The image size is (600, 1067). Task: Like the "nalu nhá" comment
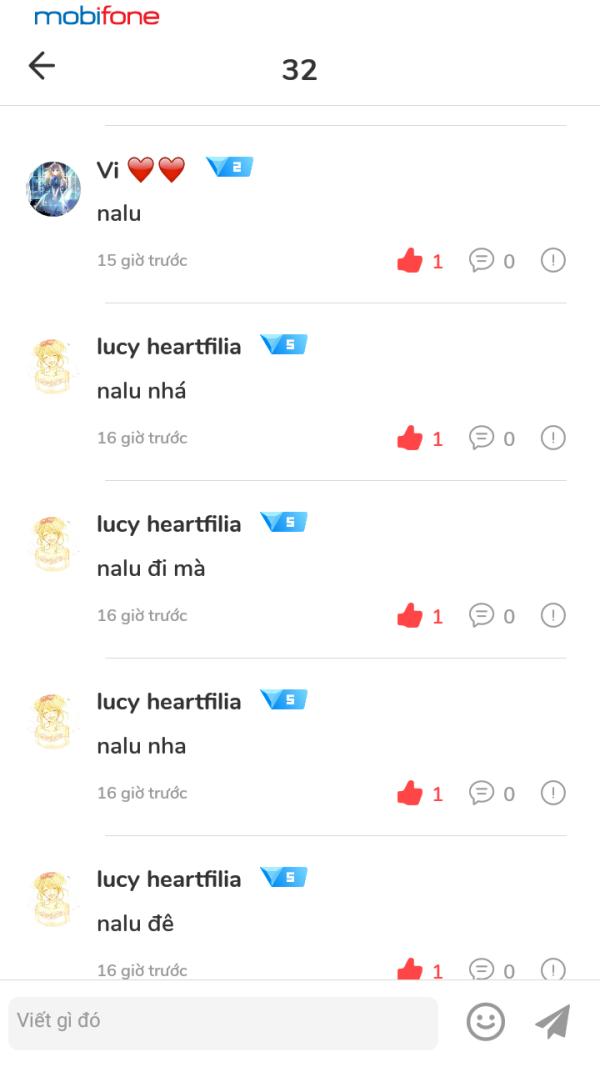[410, 438]
